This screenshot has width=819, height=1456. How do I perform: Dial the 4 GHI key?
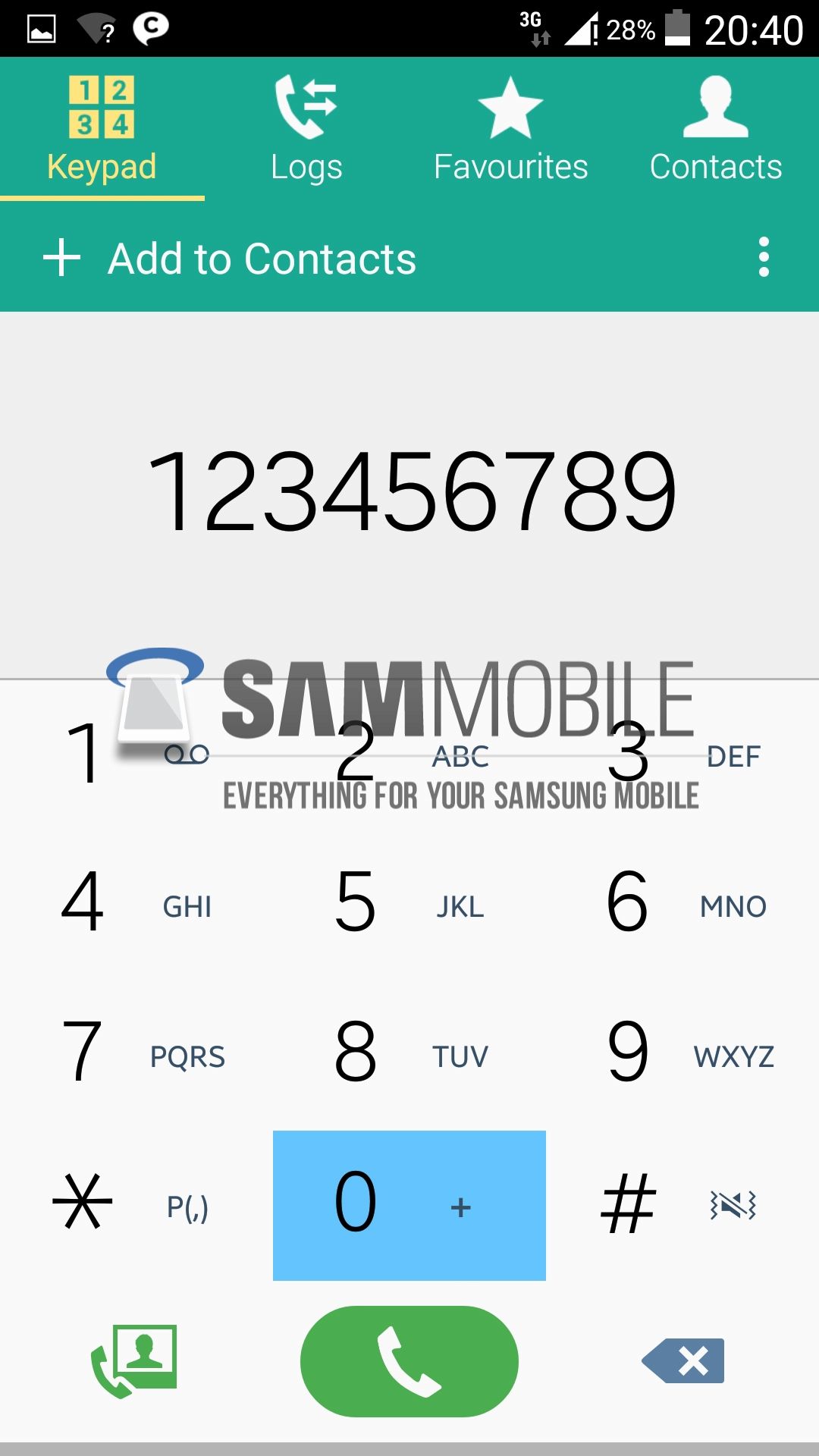[x=136, y=902]
